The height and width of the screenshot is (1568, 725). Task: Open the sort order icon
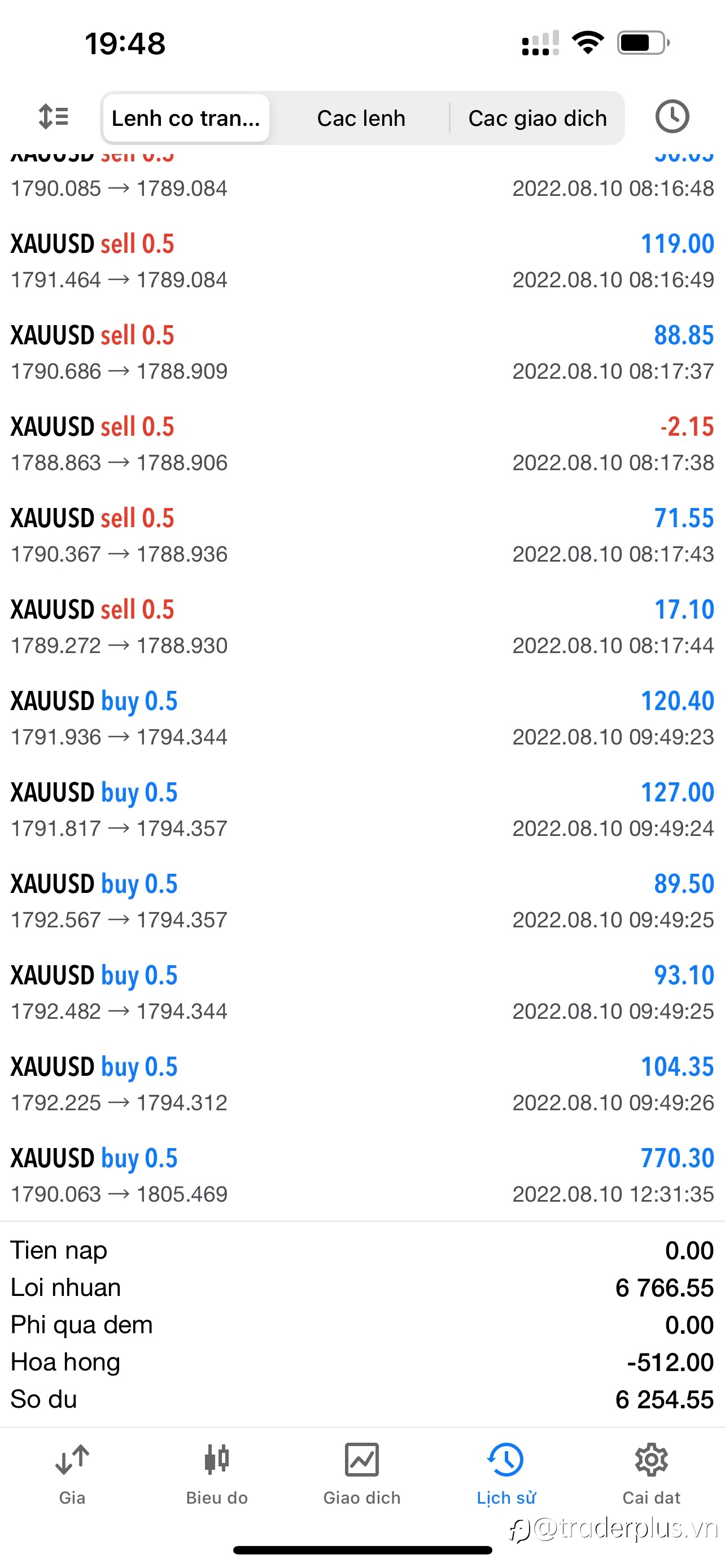(53, 116)
